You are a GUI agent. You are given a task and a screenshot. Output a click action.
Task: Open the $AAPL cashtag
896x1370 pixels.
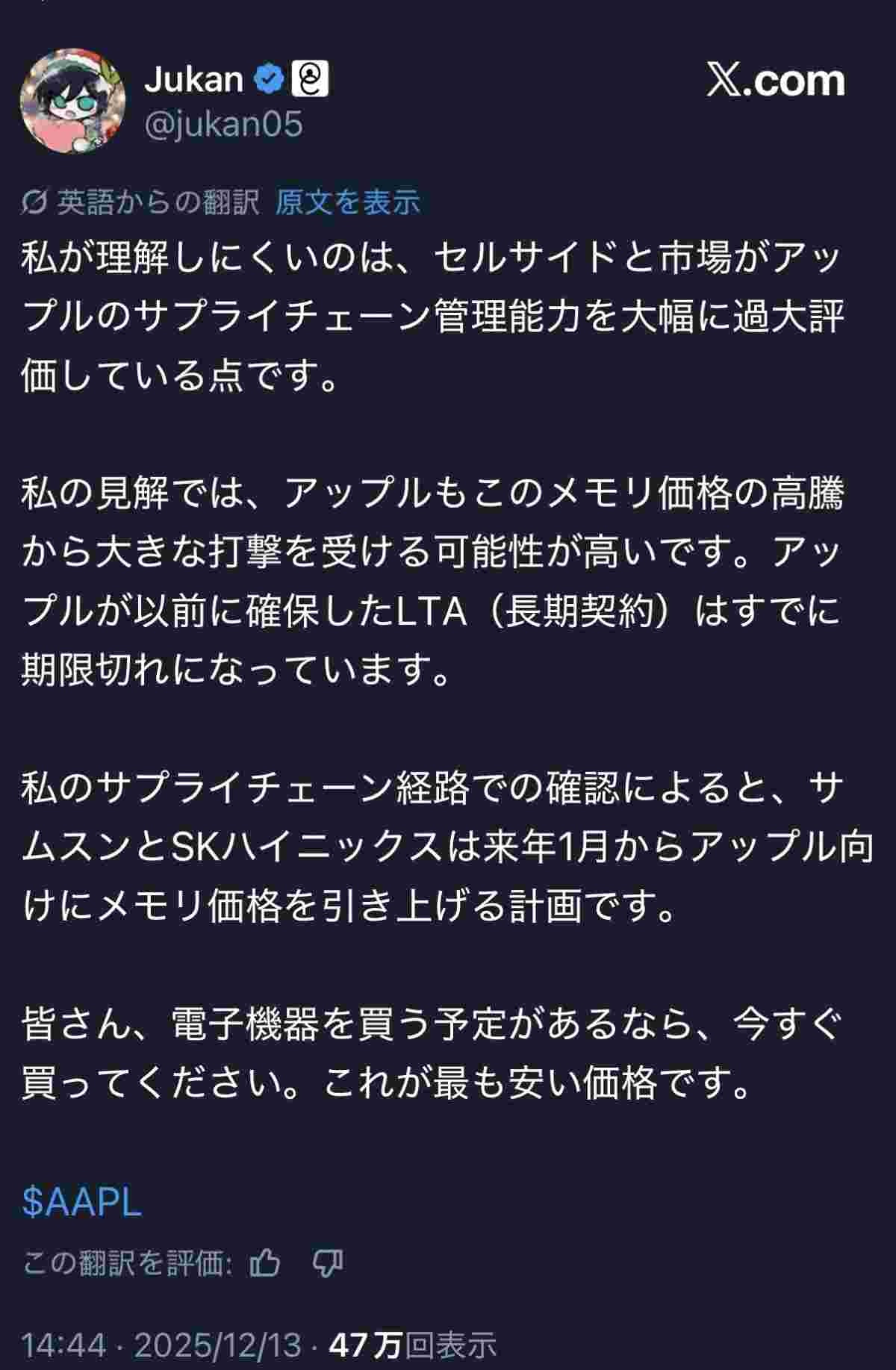point(81,1201)
